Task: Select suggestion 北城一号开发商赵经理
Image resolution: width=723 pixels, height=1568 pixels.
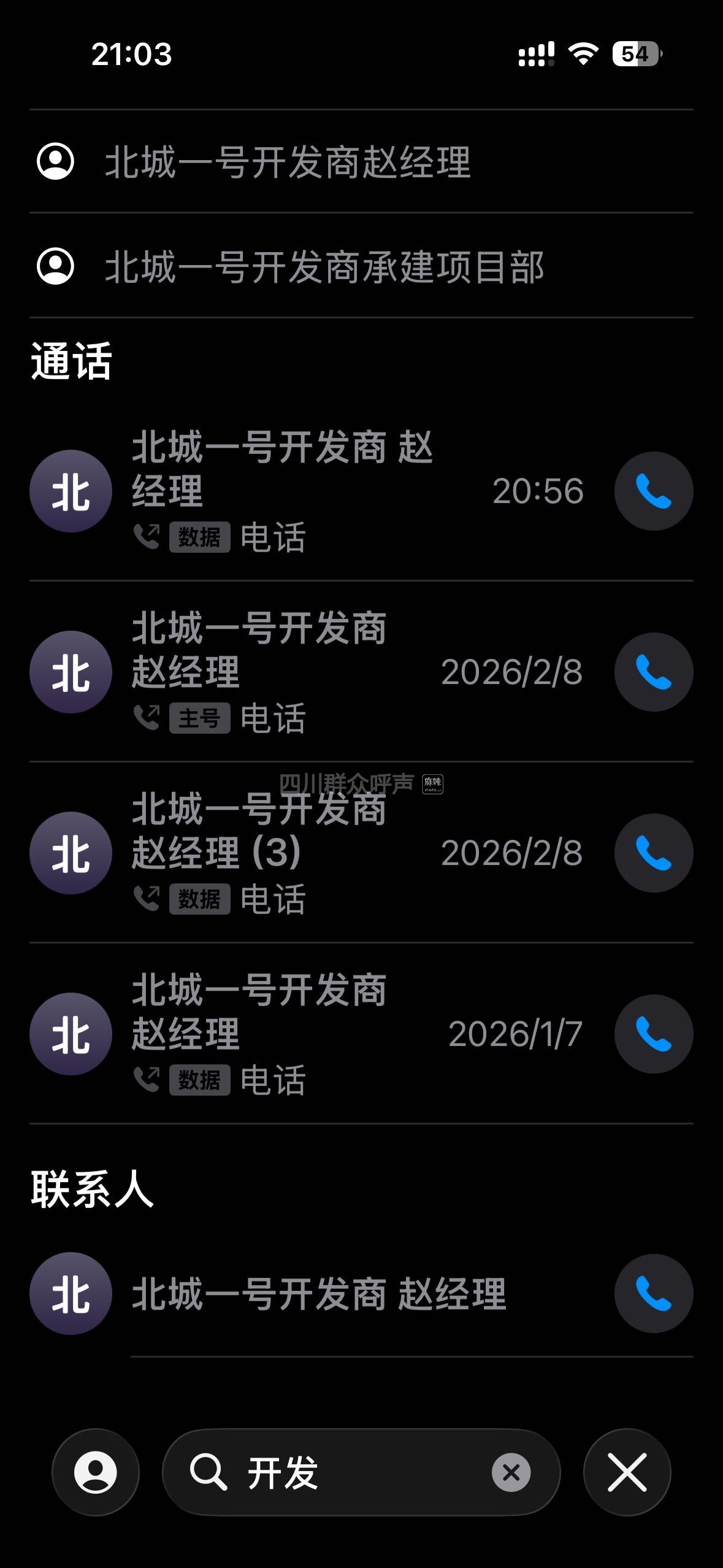Action: click(x=287, y=162)
